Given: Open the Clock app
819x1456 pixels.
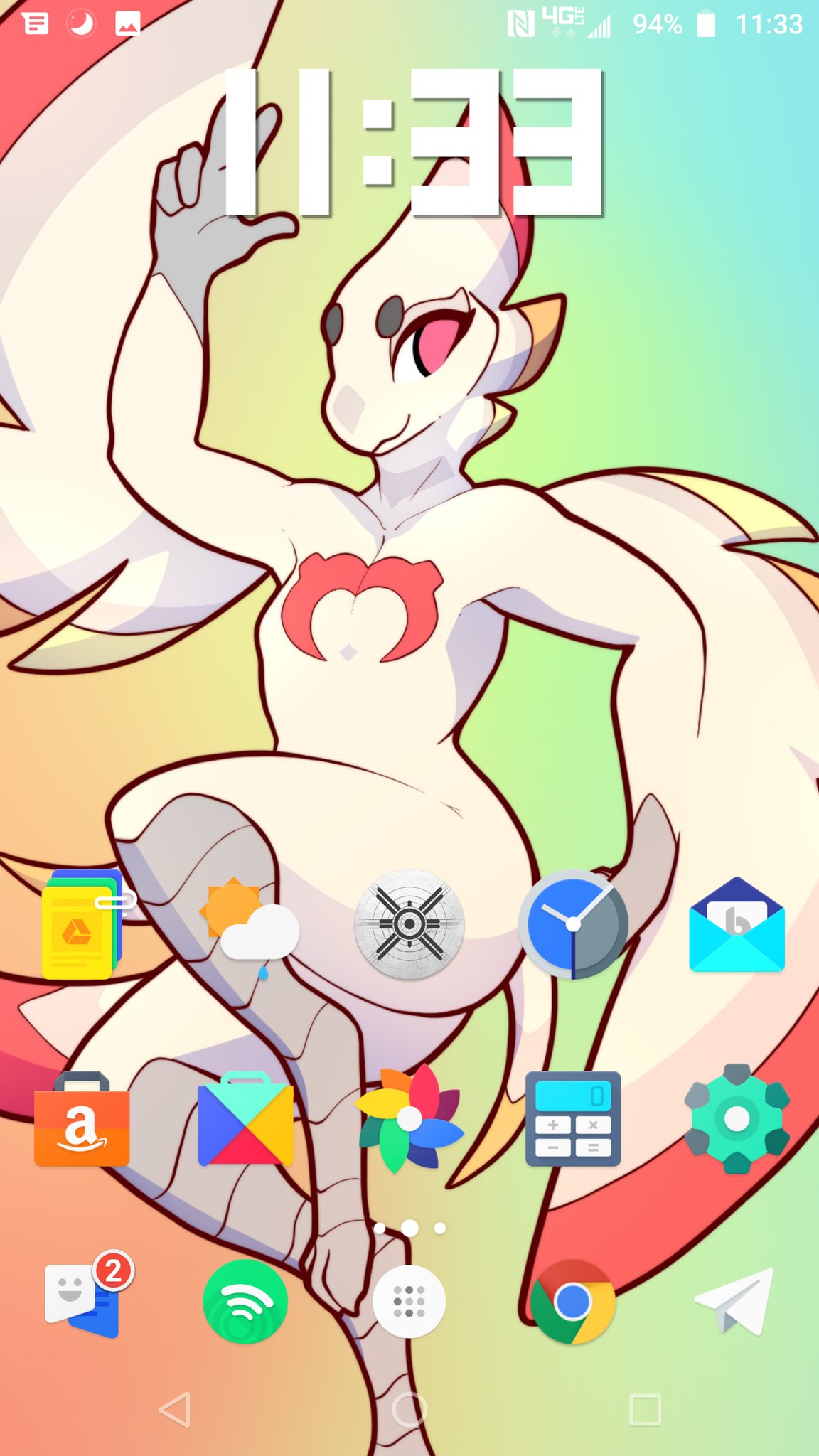Looking at the screenshot, I should tap(573, 924).
